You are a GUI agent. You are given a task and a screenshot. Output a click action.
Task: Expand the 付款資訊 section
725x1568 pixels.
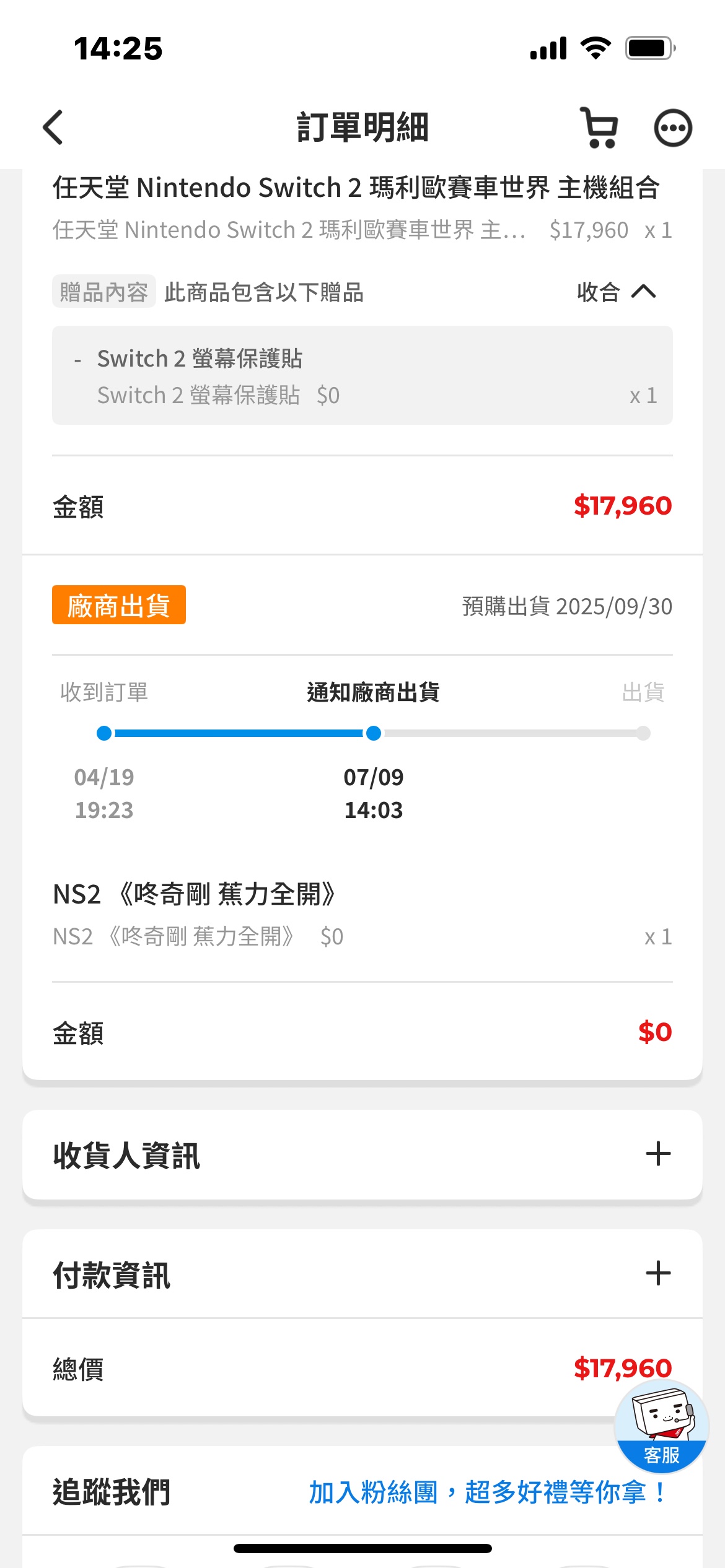point(362,1274)
